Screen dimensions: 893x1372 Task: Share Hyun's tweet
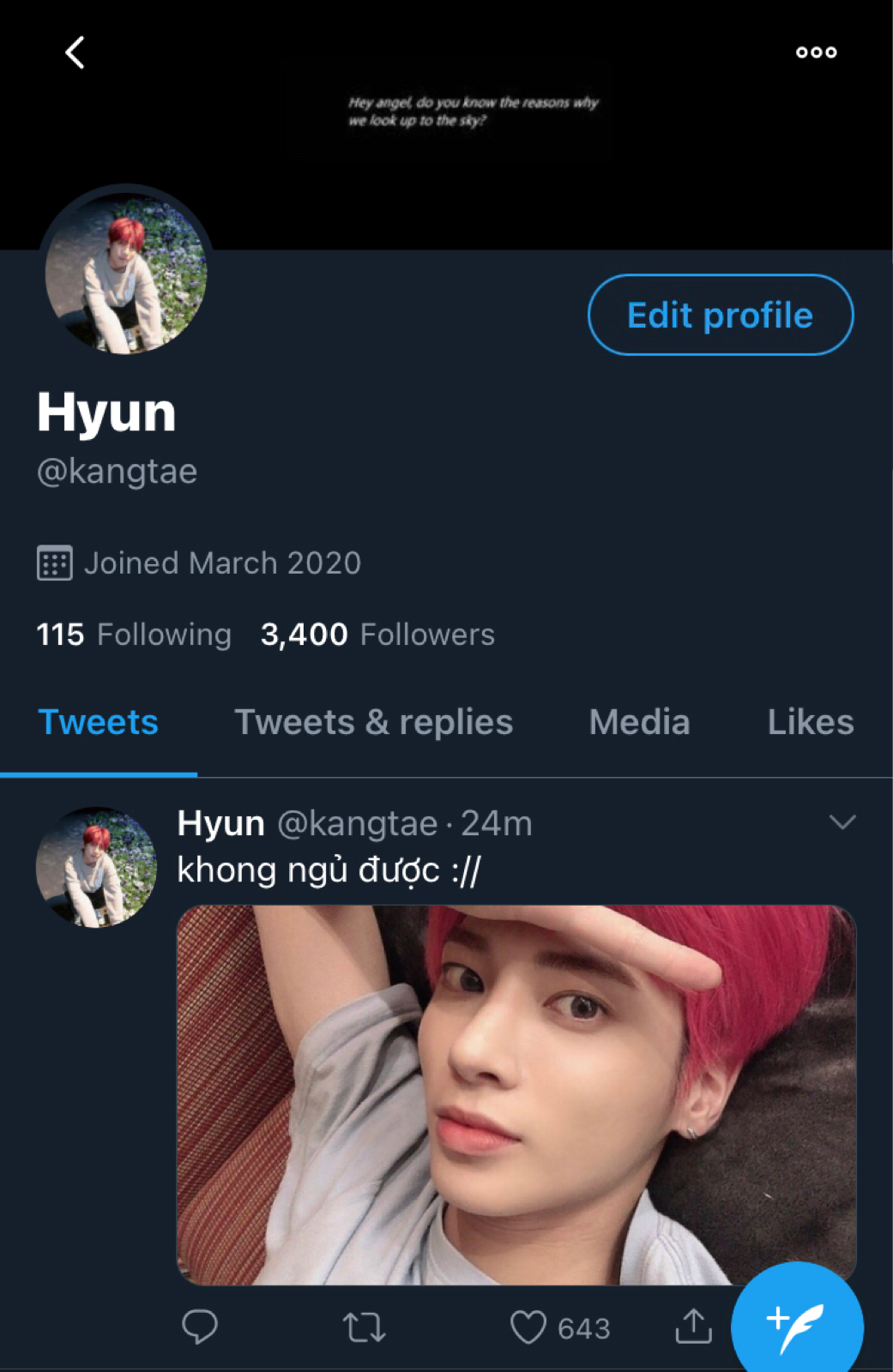[693, 1327]
